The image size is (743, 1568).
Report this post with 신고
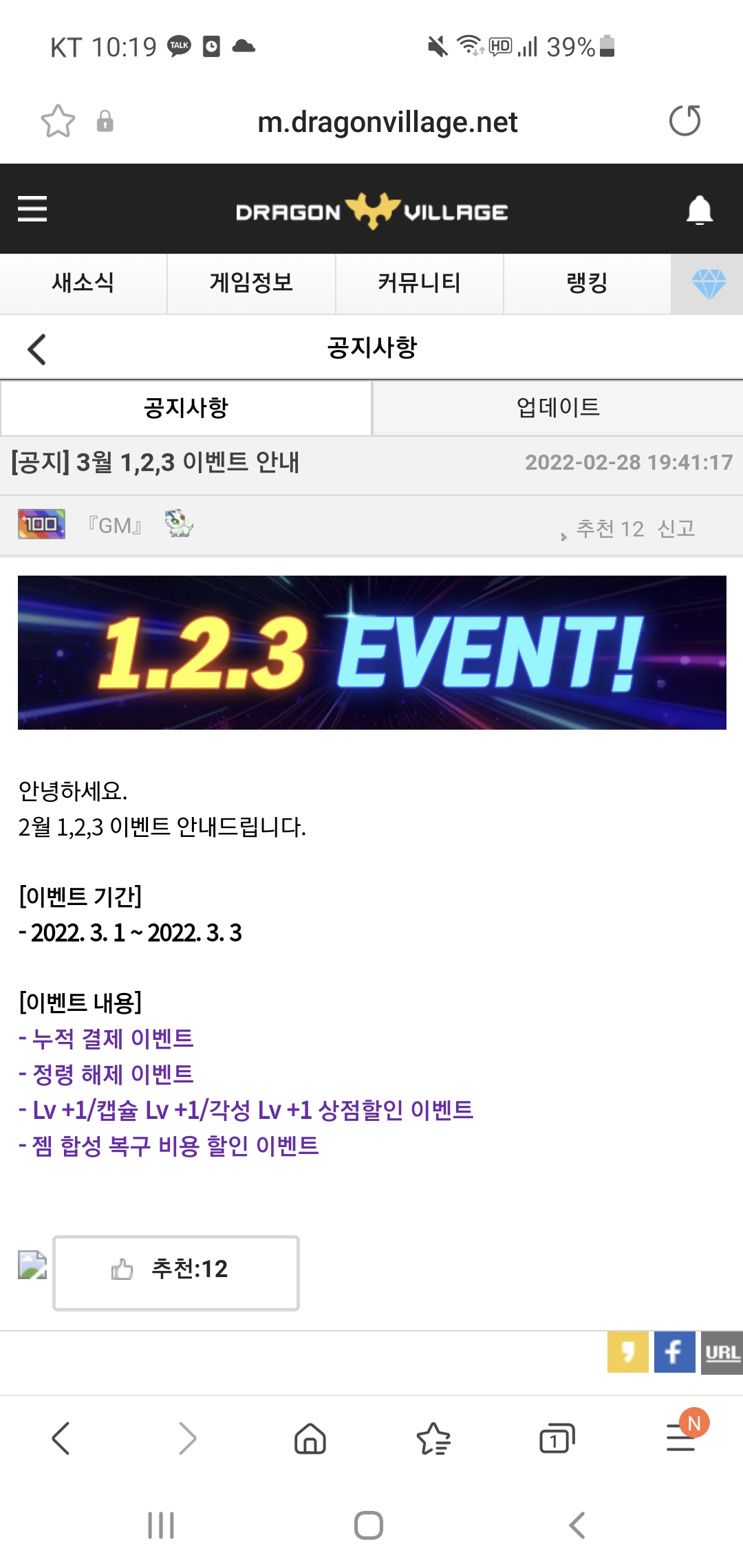pyautogui.click(x=676, y=528)
